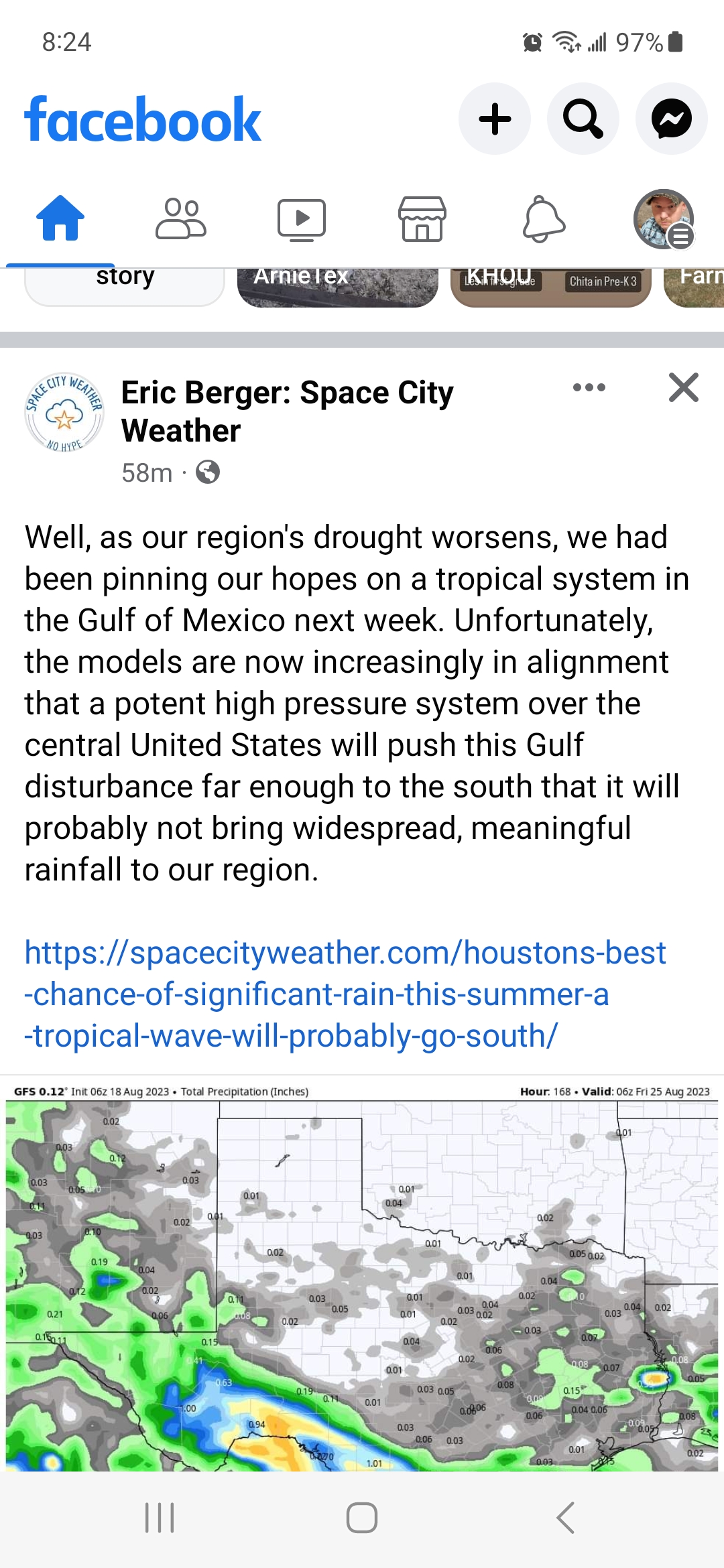Open ArnieTex story

[337, 287]
